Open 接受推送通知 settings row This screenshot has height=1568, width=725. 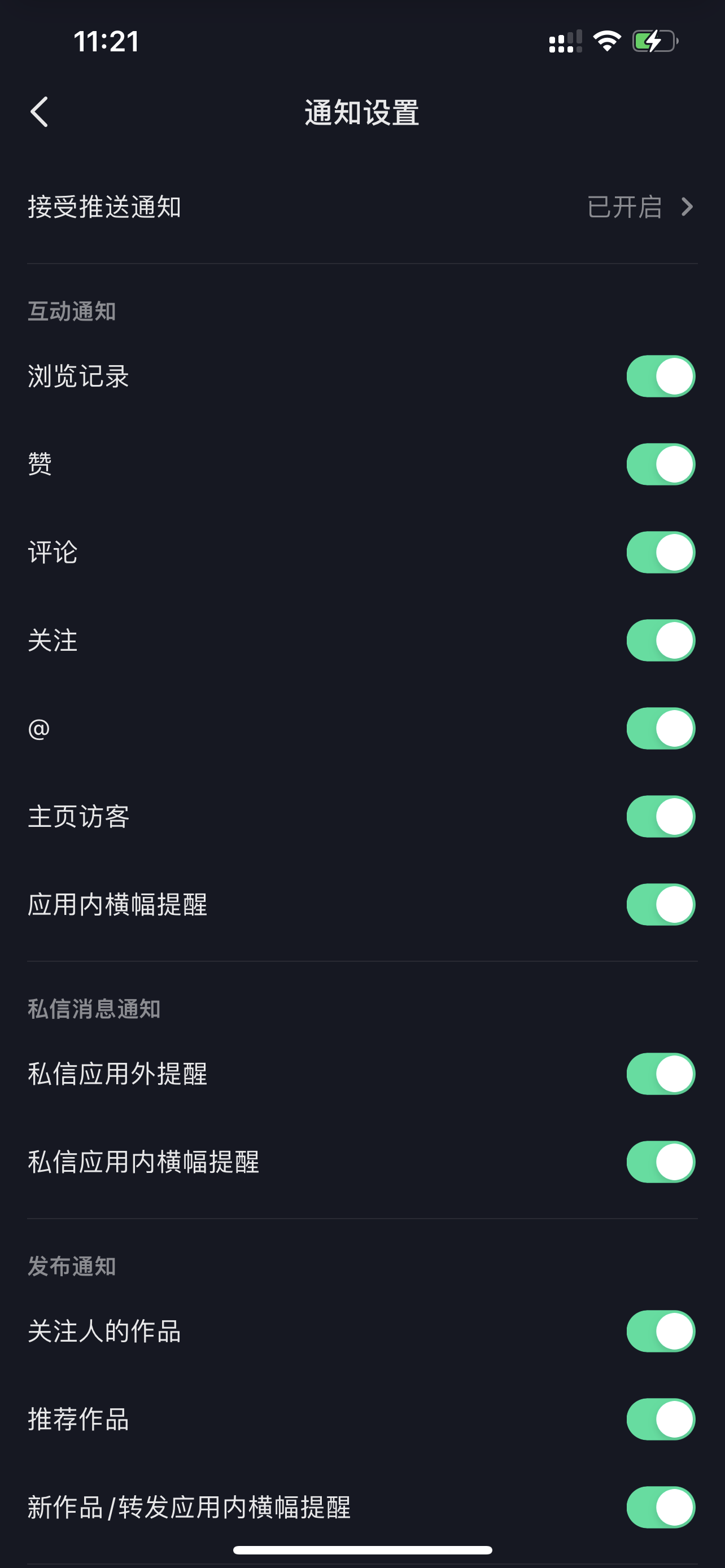pos(361,207)
